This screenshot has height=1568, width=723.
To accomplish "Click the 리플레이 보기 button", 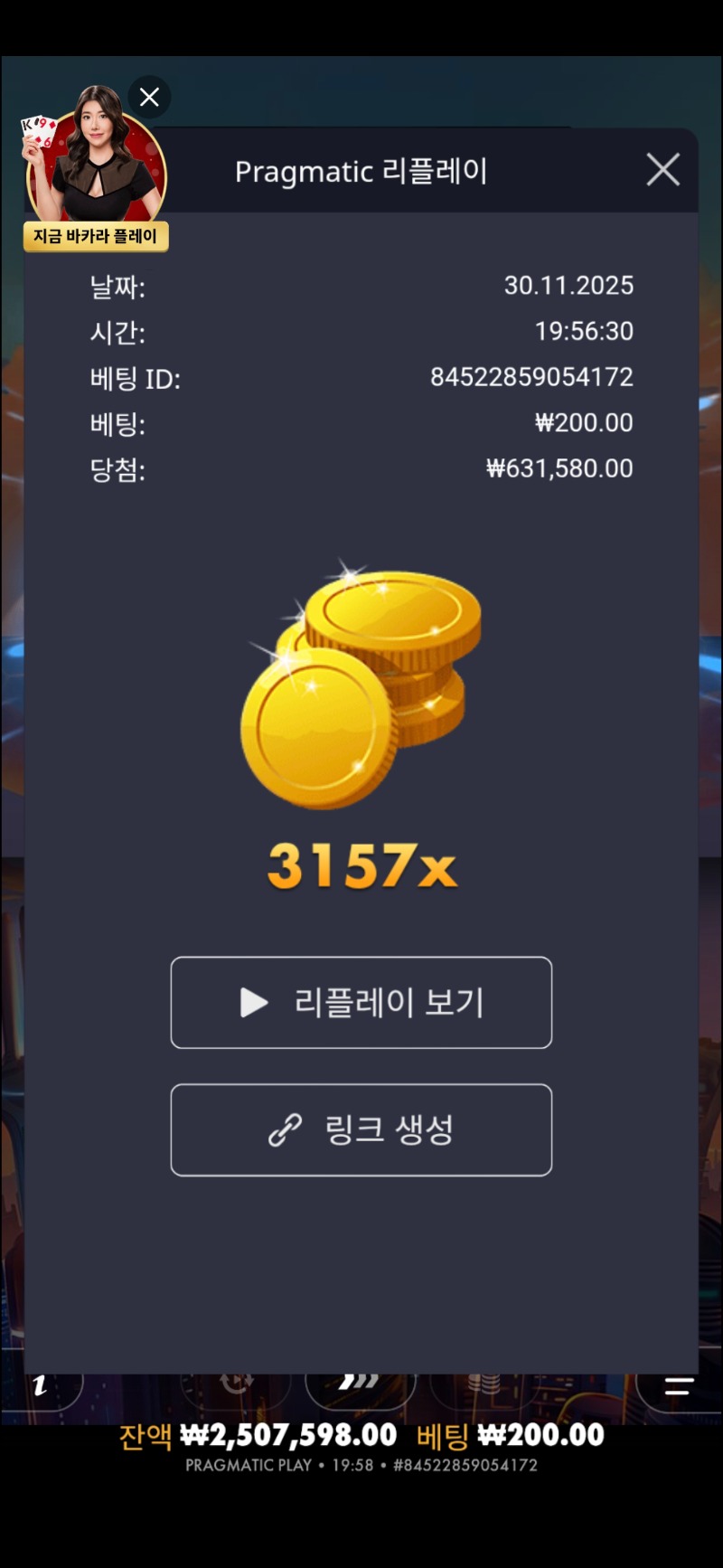I will tap(361, 1002).
